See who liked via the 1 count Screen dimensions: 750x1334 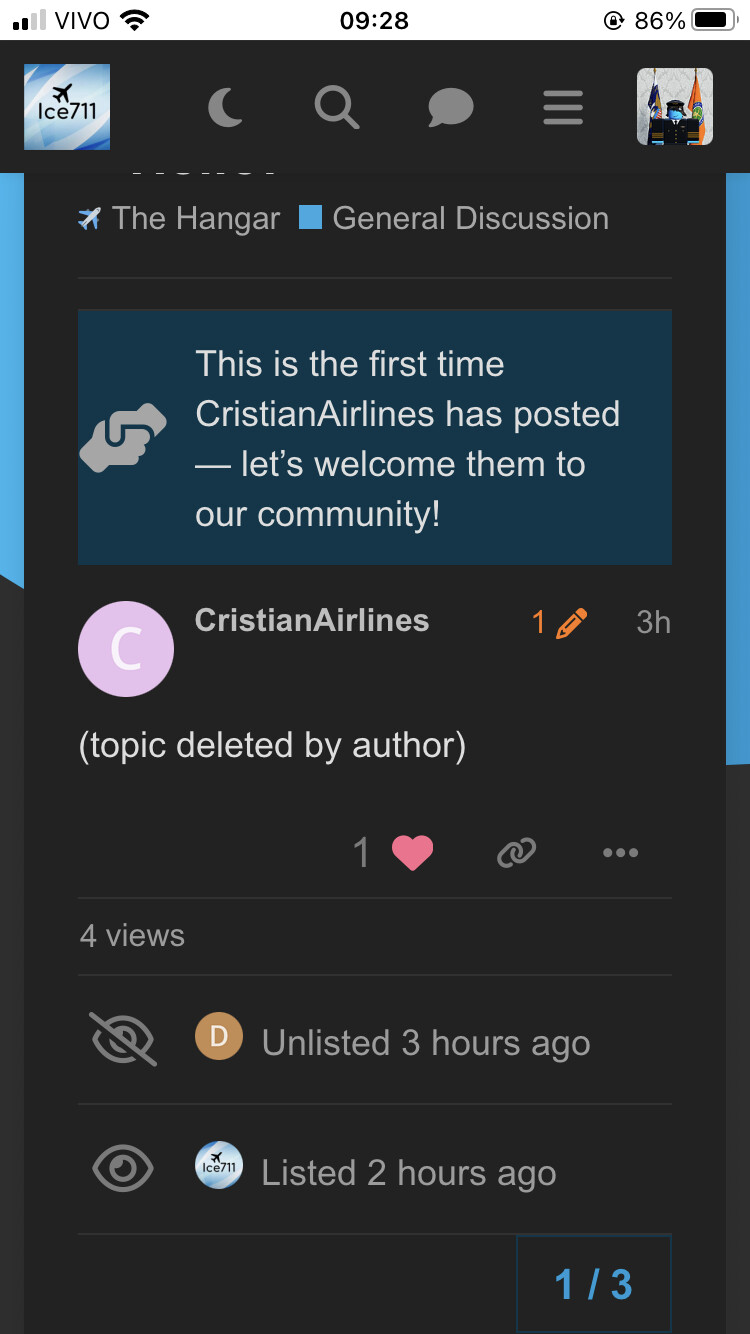pos(362,853)
